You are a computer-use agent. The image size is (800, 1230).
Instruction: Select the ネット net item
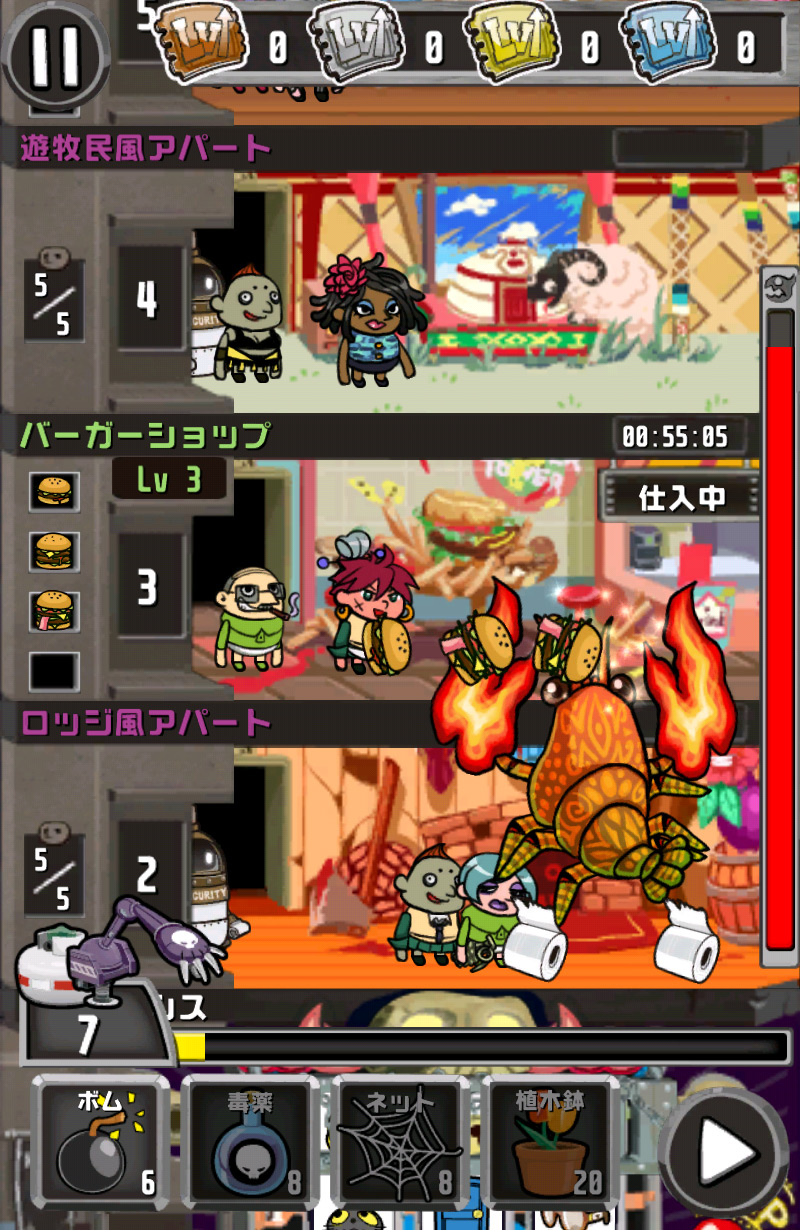tap(398, 1143)
